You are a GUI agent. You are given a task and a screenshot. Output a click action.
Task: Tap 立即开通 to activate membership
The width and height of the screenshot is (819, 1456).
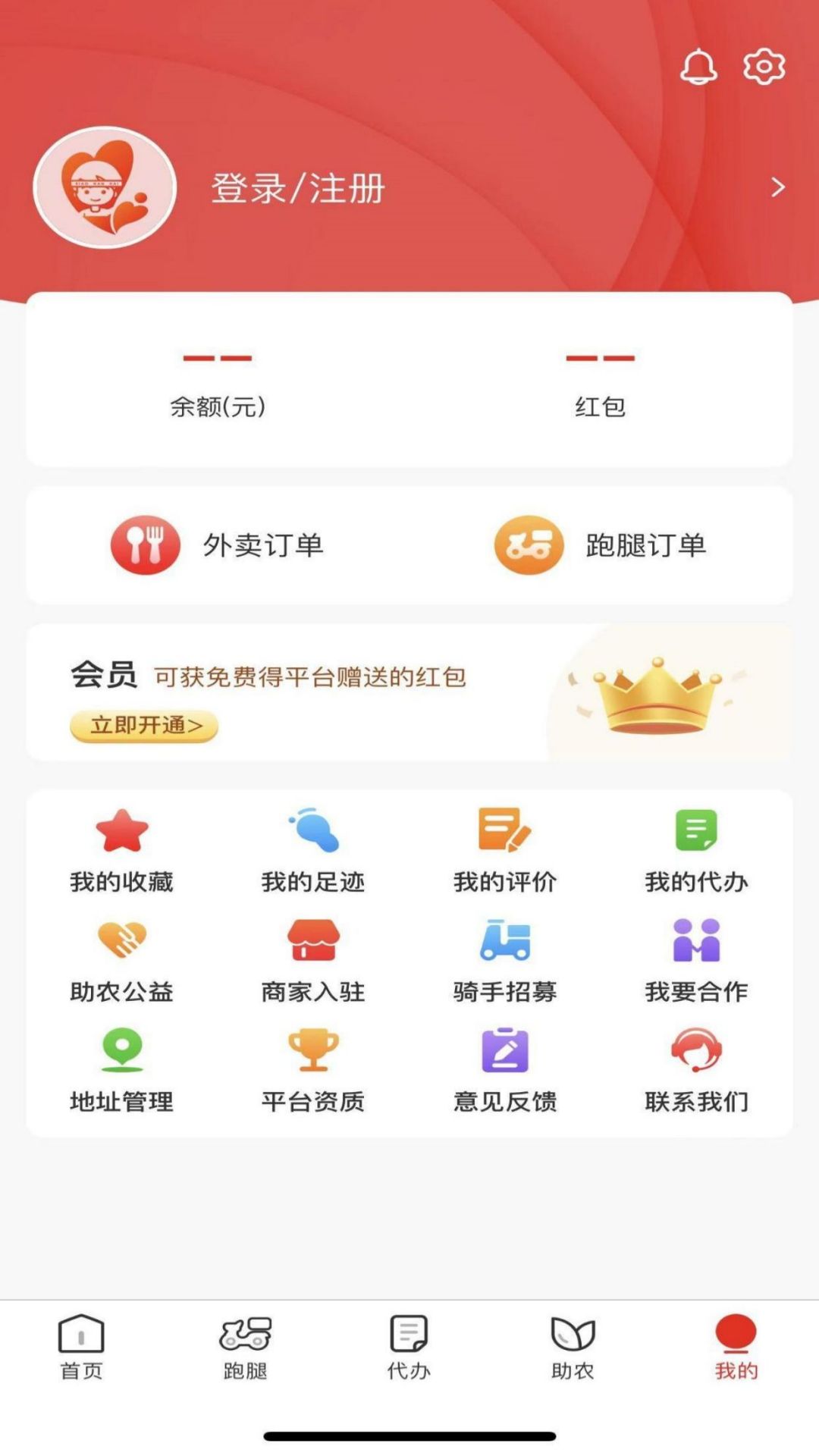click(x=144, y=726)
